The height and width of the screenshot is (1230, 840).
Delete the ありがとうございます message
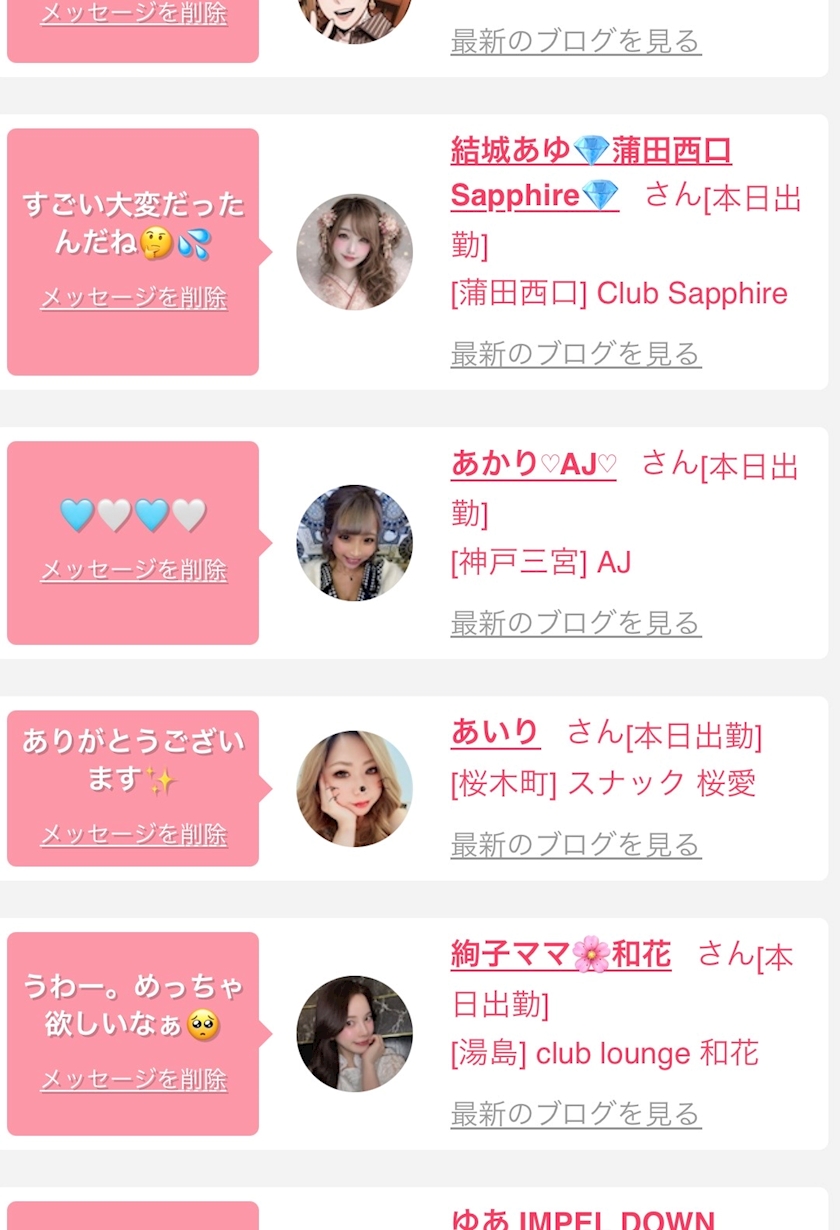tap(134, 834)
